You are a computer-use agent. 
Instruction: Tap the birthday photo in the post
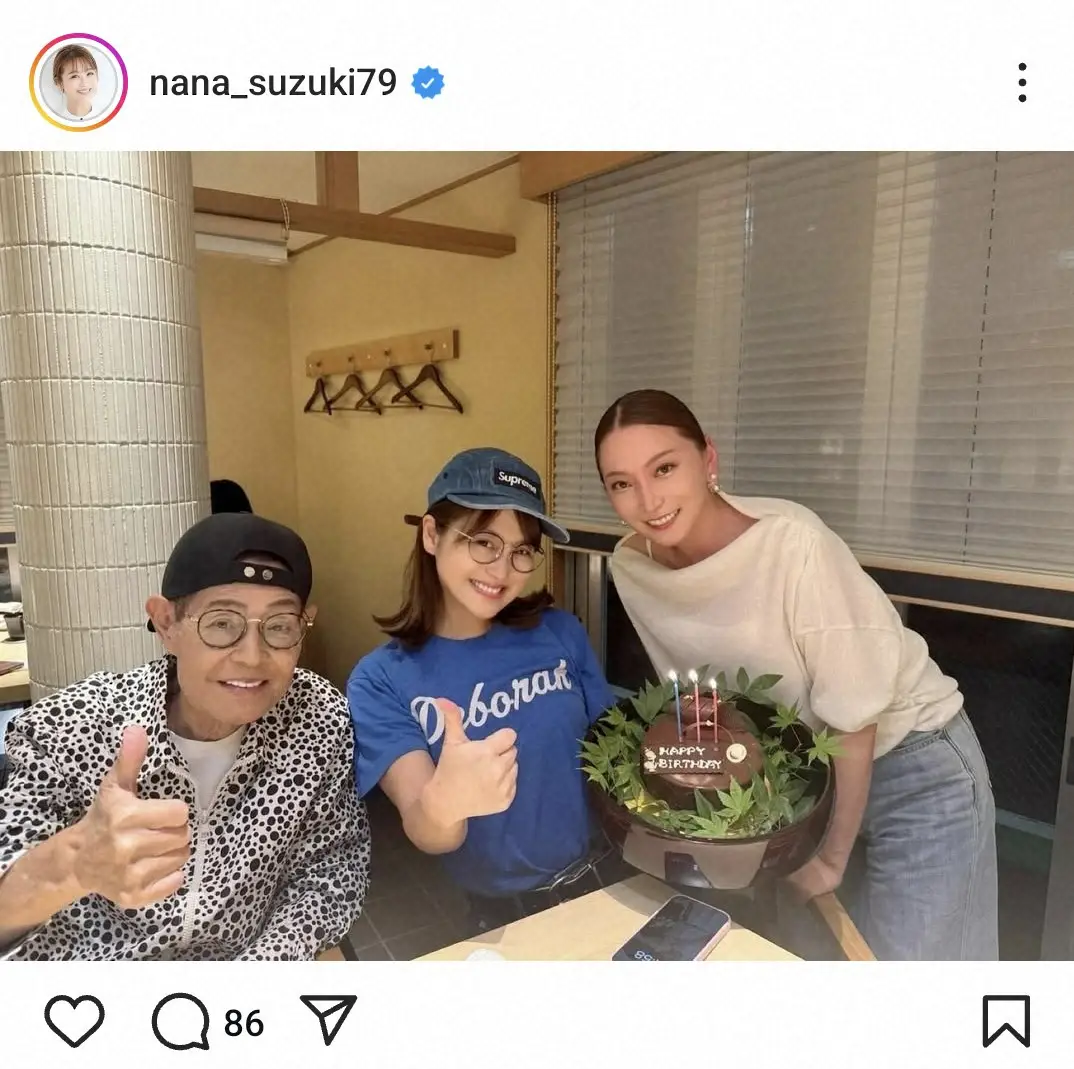pos(537,555)
